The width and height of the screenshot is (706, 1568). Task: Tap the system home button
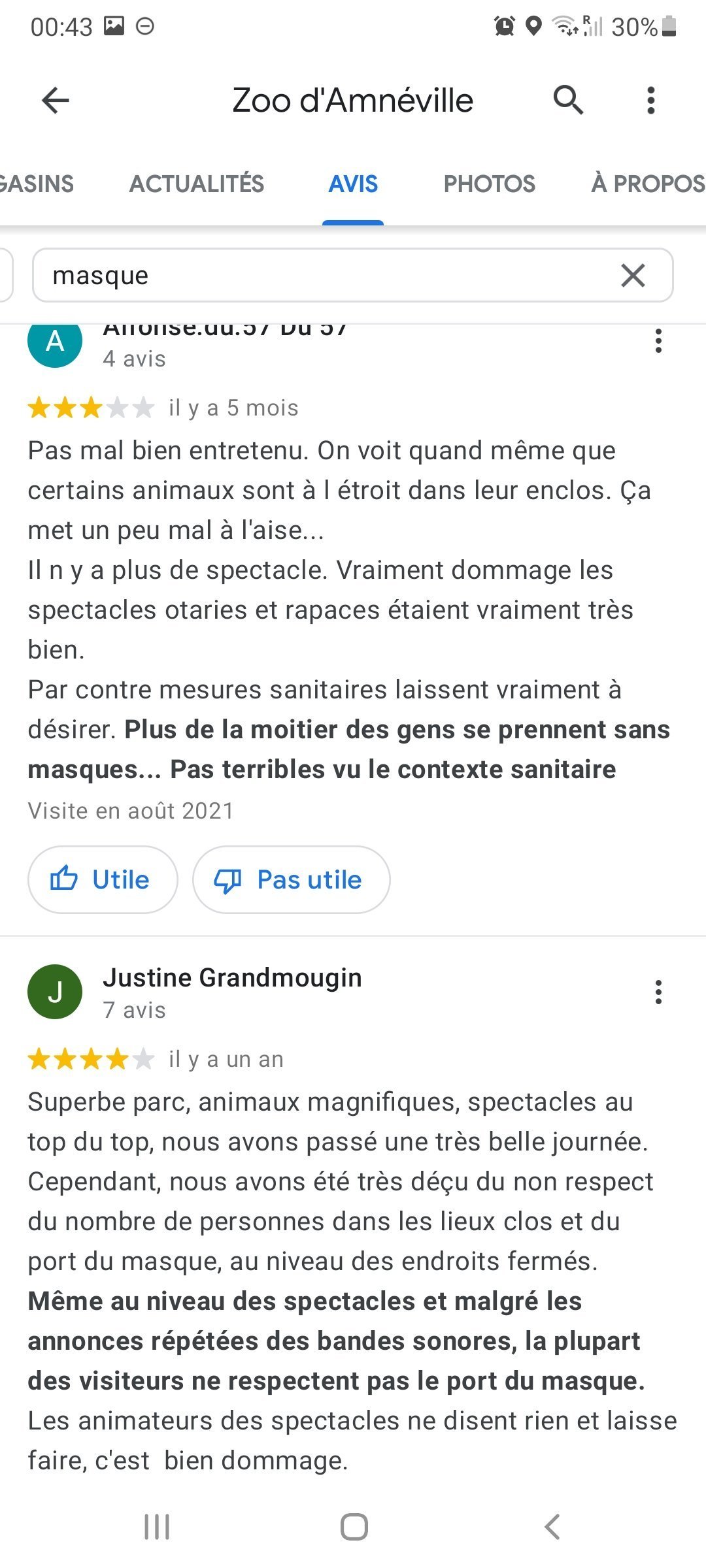354,1527
